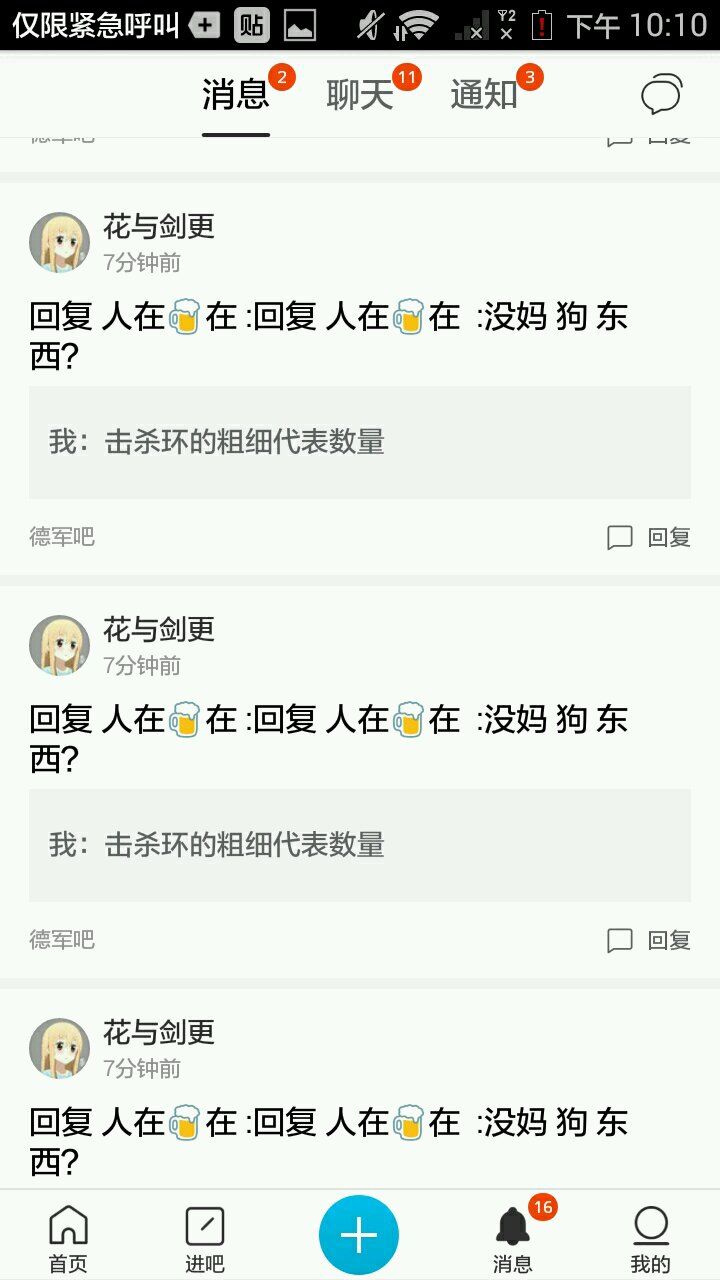Switch to the 我的 profile tab
720x1280 pixels.
tap(650, 1238)
